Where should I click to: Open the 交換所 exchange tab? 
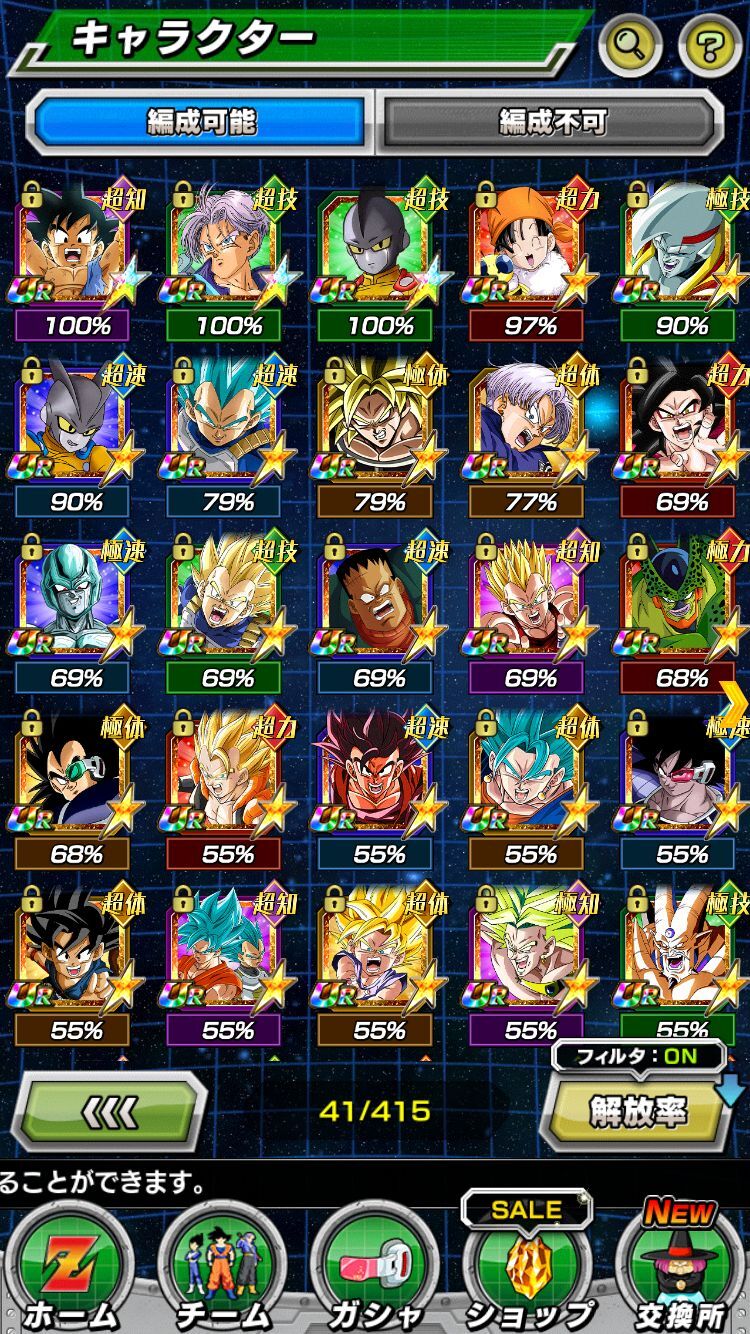679,1268
